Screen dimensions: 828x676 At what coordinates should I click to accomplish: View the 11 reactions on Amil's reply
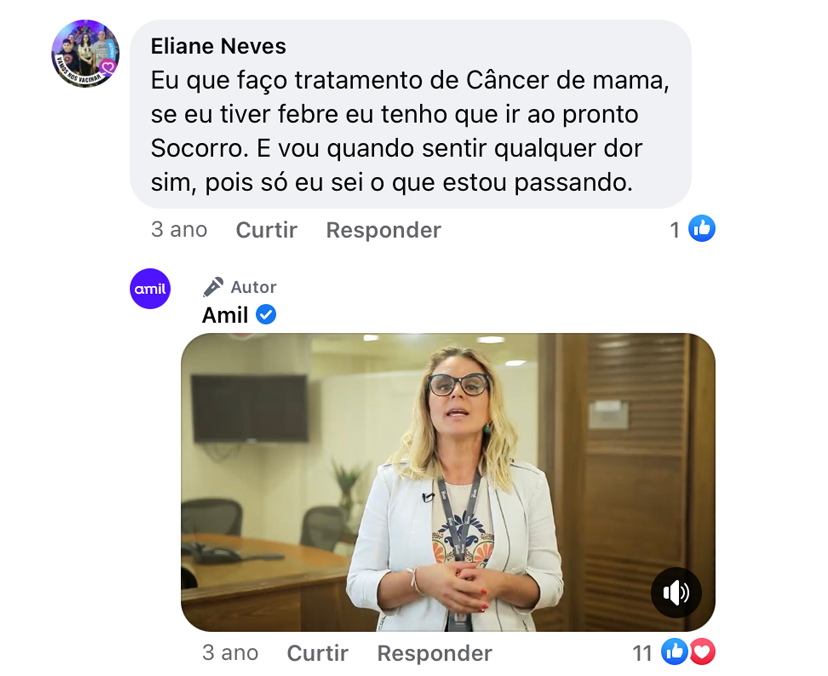[675, 653]
